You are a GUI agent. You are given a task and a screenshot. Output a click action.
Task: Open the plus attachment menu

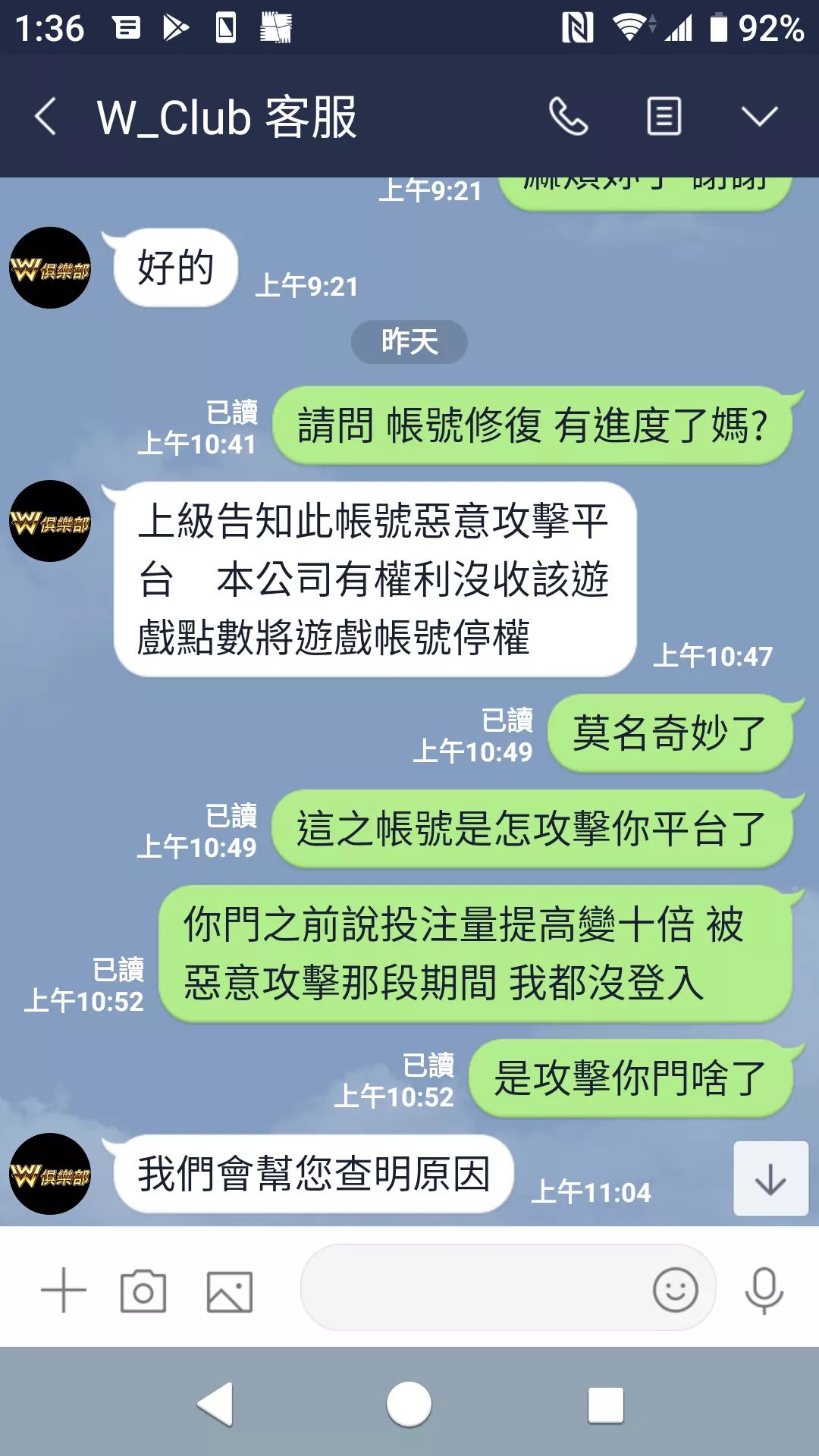[64, 1290]
